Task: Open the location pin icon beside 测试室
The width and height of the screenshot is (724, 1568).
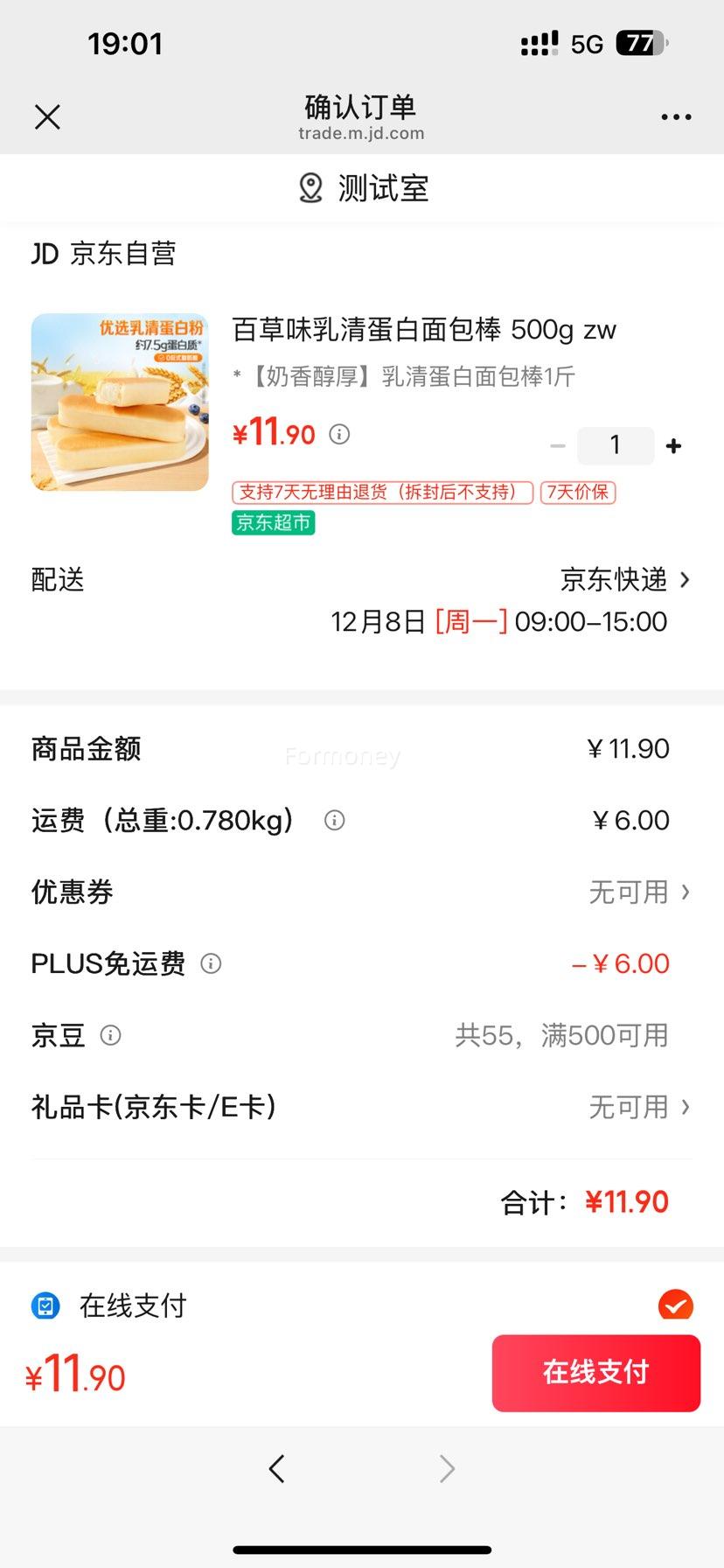Action: [310, 187]
